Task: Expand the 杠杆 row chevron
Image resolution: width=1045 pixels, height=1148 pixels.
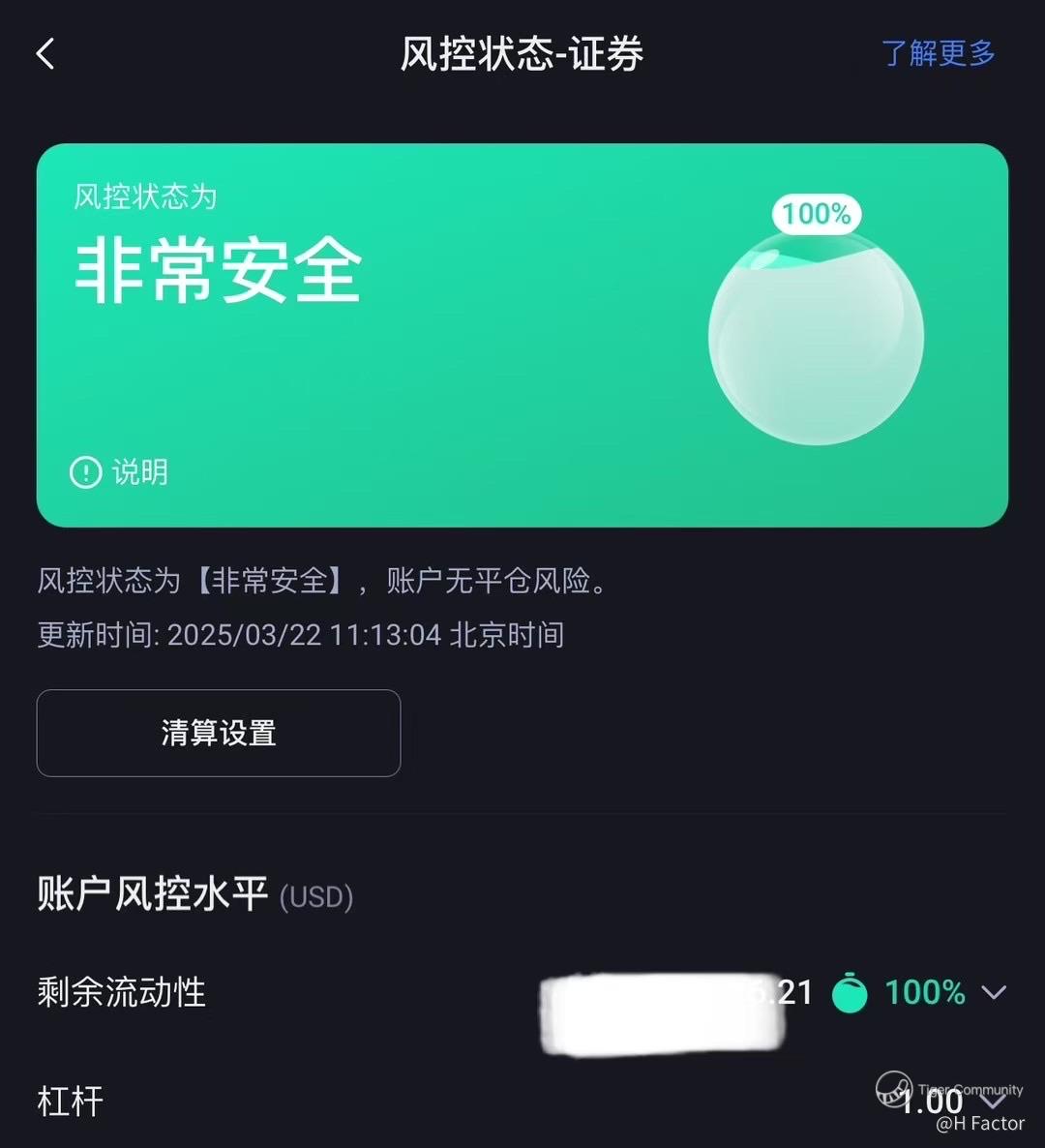Action: [994, 1101]
